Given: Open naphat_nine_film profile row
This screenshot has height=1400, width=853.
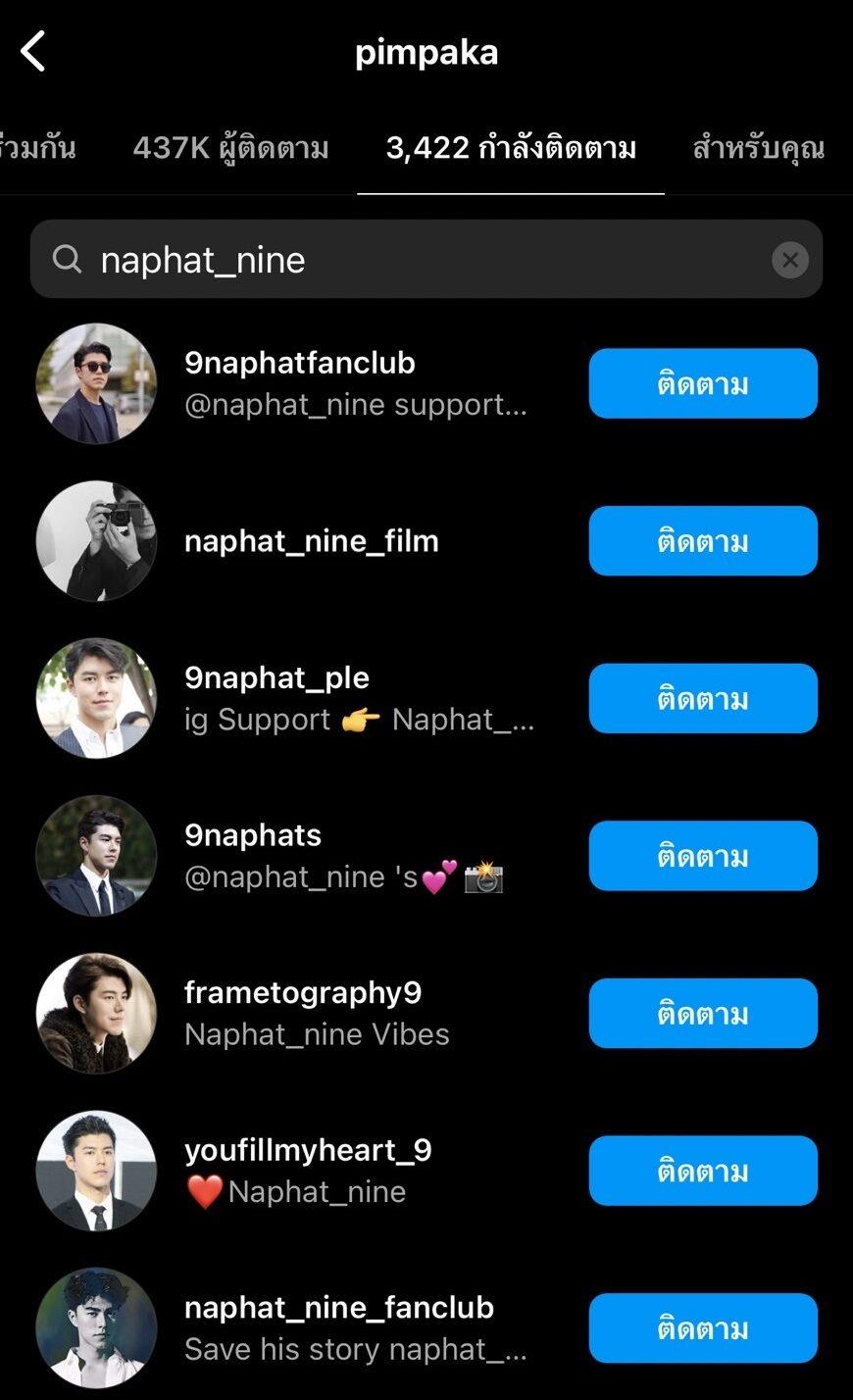Looking at the screenshot, I should click(311, 541).
